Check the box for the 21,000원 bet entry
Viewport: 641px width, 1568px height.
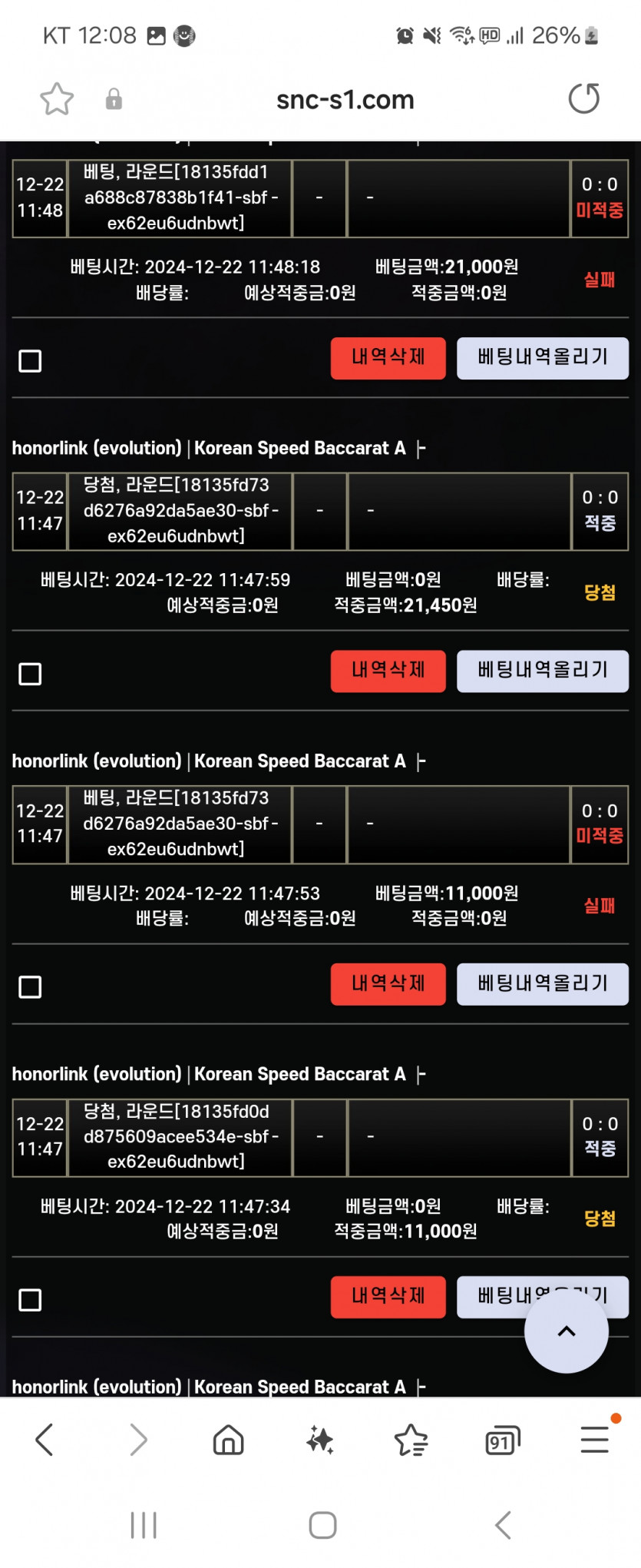pos(30,361)
